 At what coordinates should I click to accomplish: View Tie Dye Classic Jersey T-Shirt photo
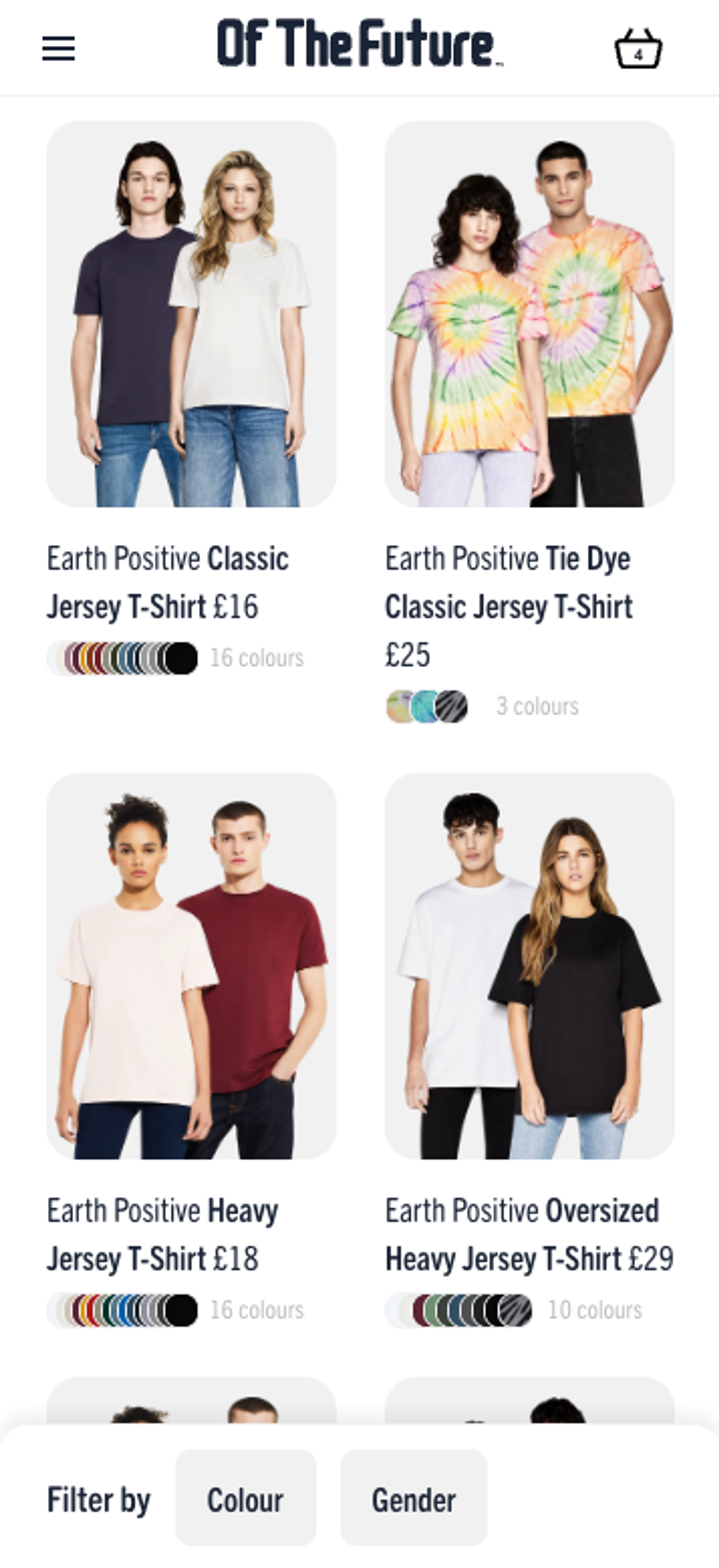point(529,314)
